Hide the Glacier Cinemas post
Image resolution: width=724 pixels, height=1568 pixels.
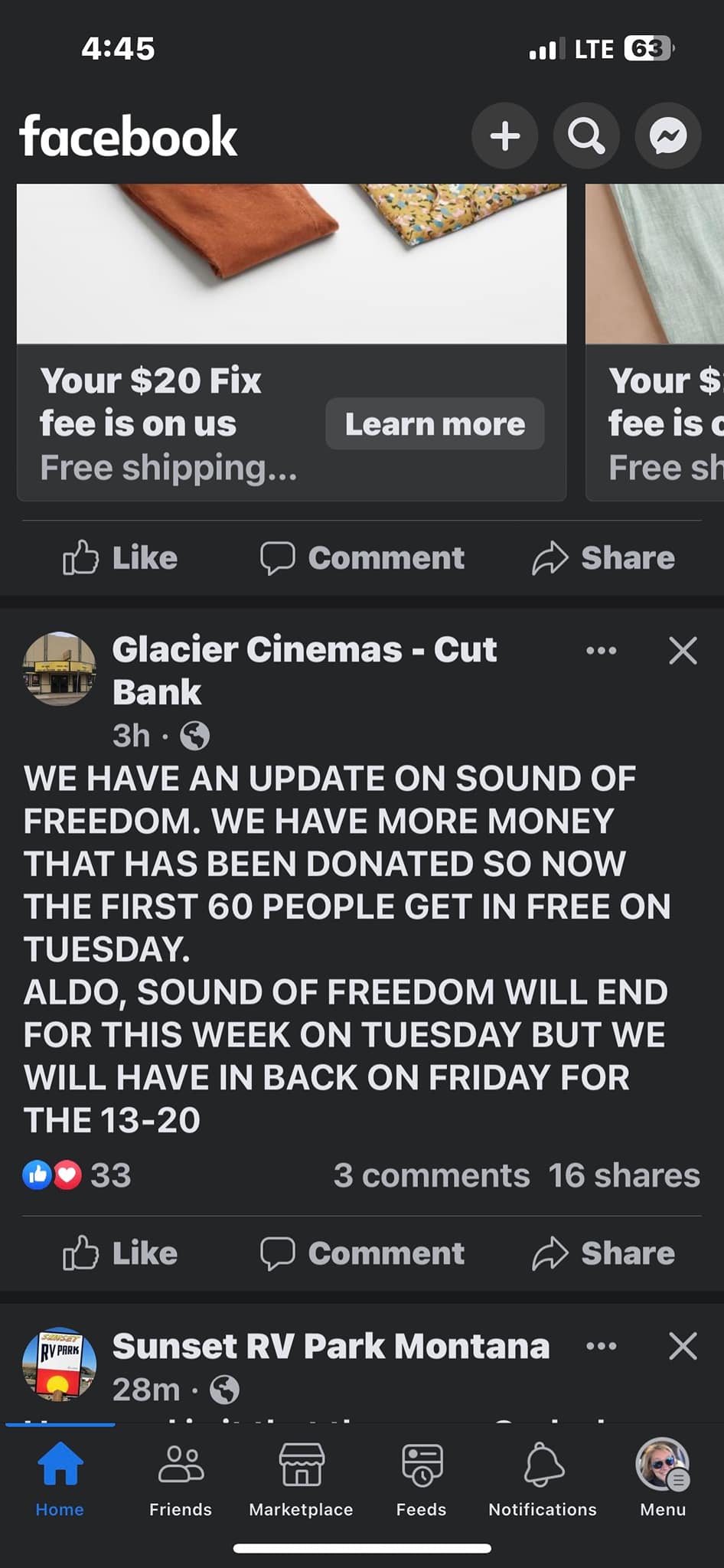tap(683, 651)
